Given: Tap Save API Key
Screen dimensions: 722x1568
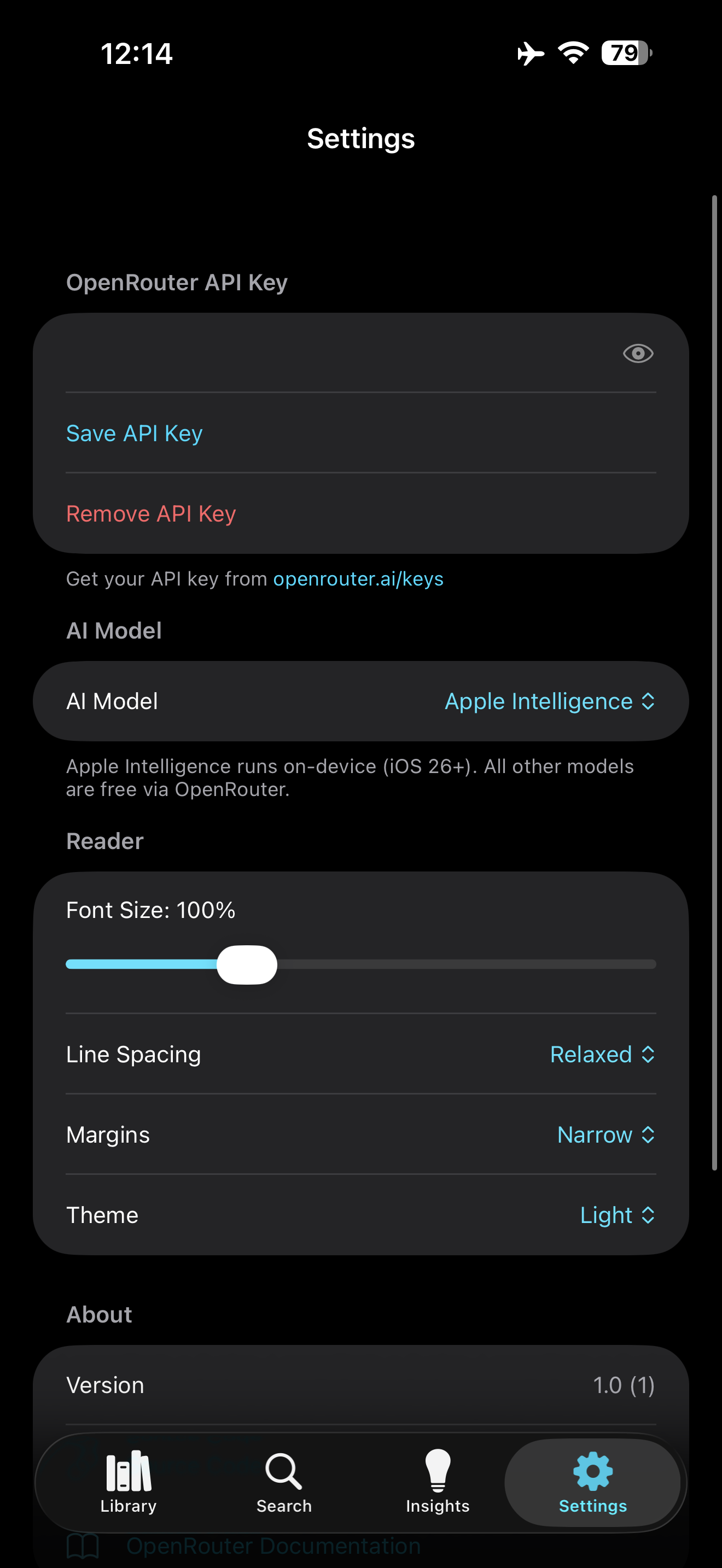Looking at the screenshot, I should point(133,433).
